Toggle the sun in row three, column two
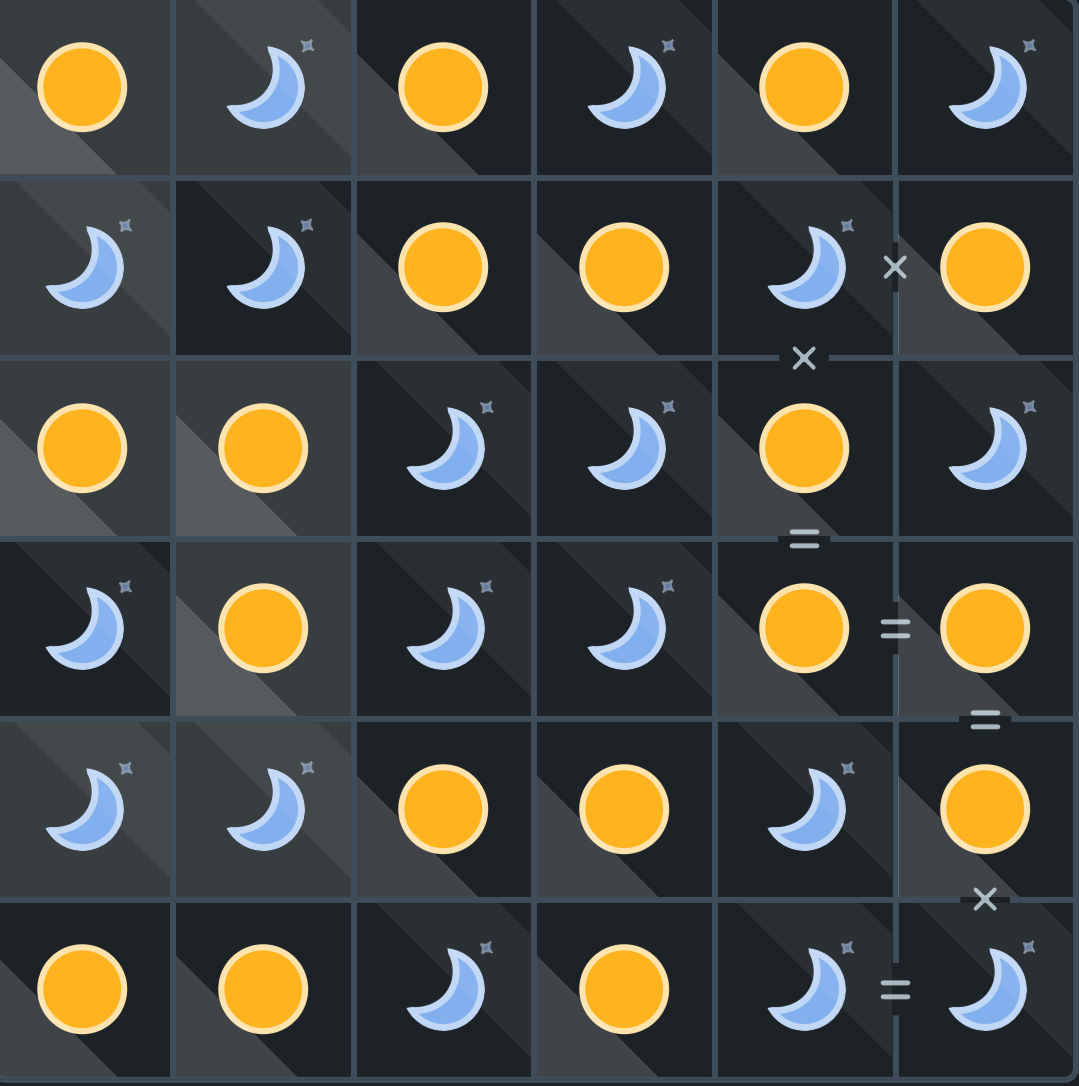This screenshot has height=1086, width=1079. [263, 448]
